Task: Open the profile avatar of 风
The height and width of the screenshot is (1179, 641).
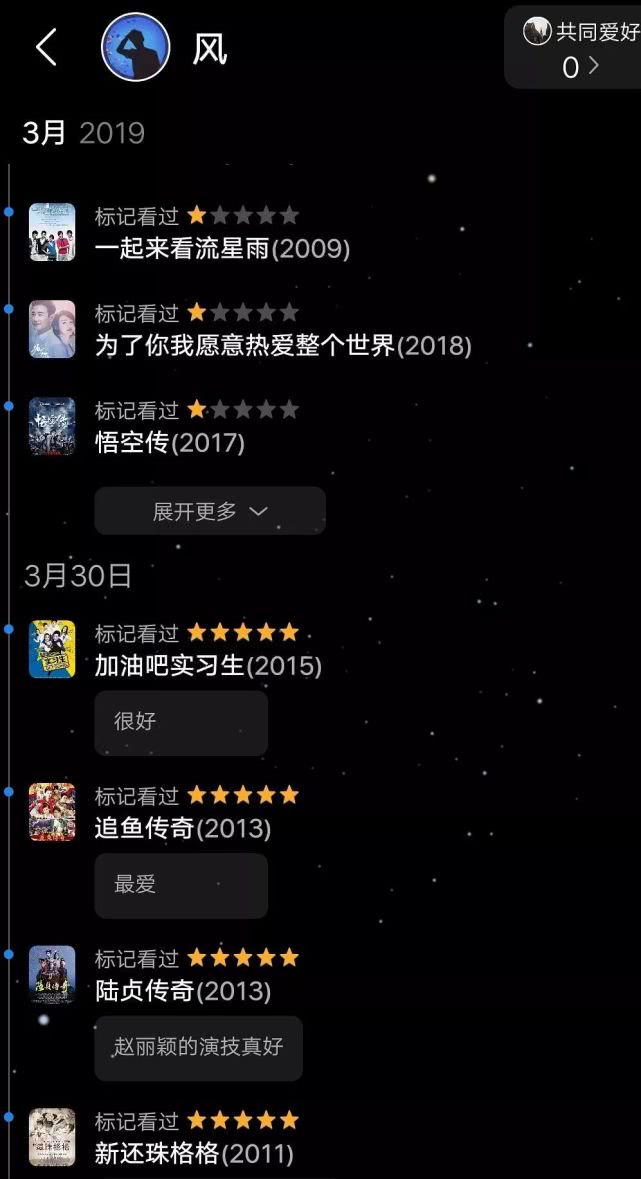Action: tap(135, 47)
